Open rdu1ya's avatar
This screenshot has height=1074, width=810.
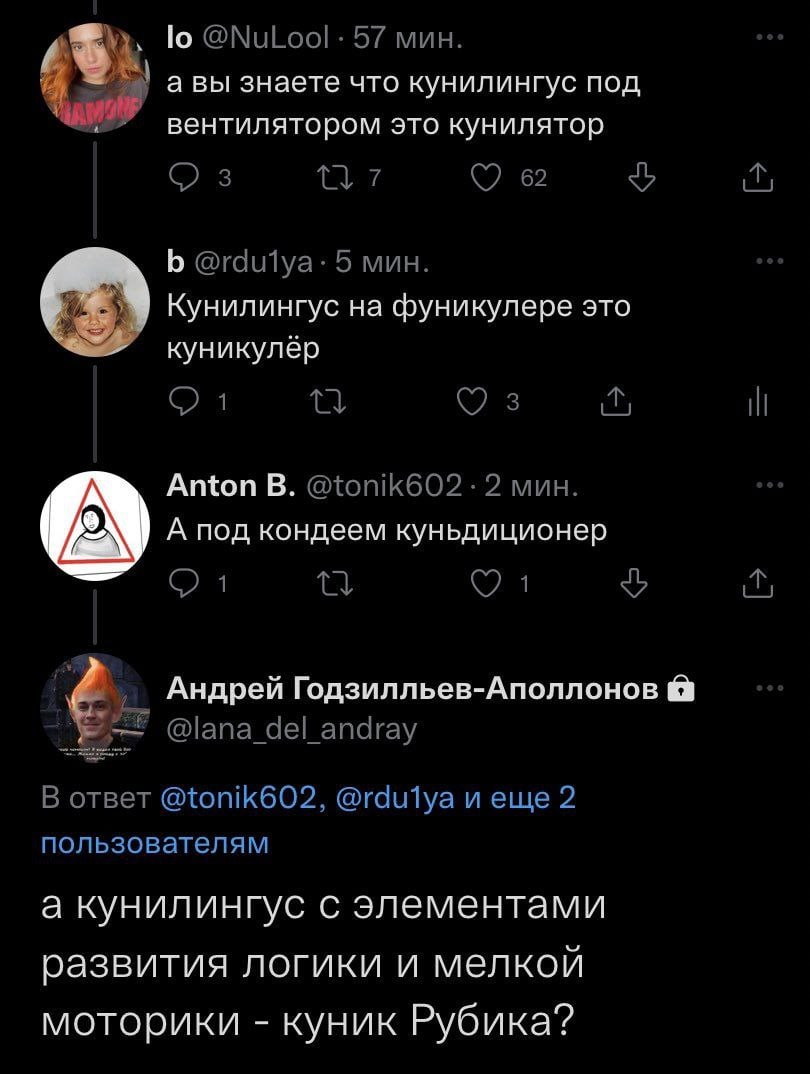click(94, 302)
